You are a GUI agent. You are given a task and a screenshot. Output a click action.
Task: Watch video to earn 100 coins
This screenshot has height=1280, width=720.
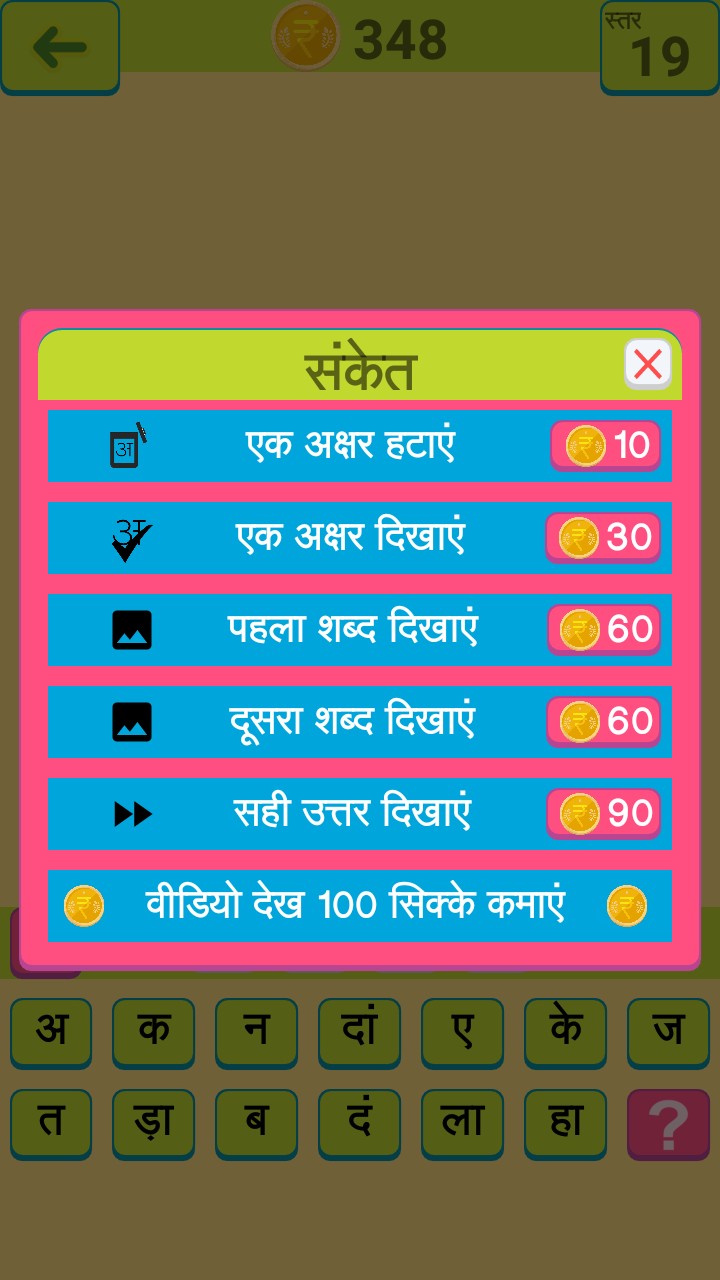click(359, 905)
